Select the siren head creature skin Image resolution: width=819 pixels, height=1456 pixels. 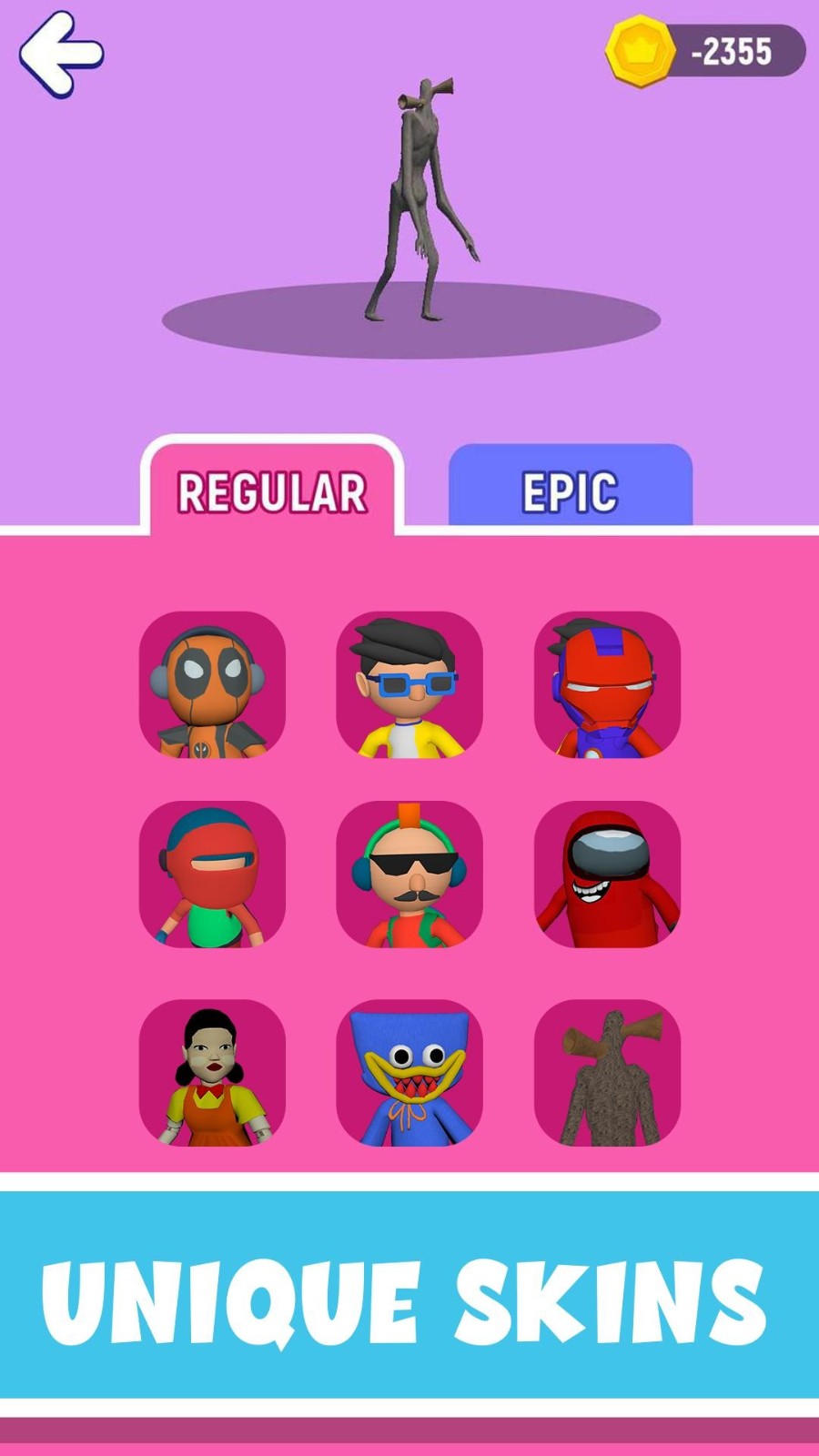[607, 1073]
